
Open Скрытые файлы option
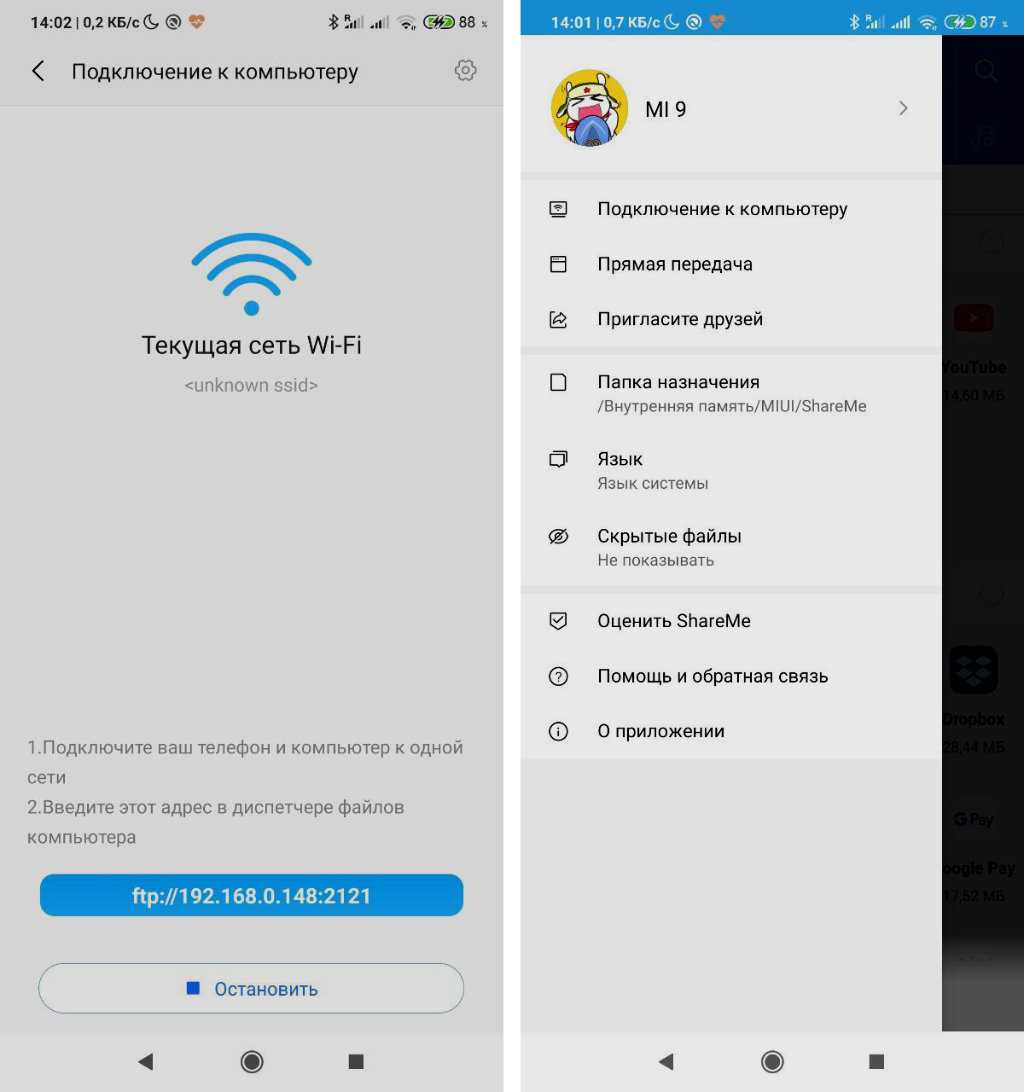(x=669, y=547)
